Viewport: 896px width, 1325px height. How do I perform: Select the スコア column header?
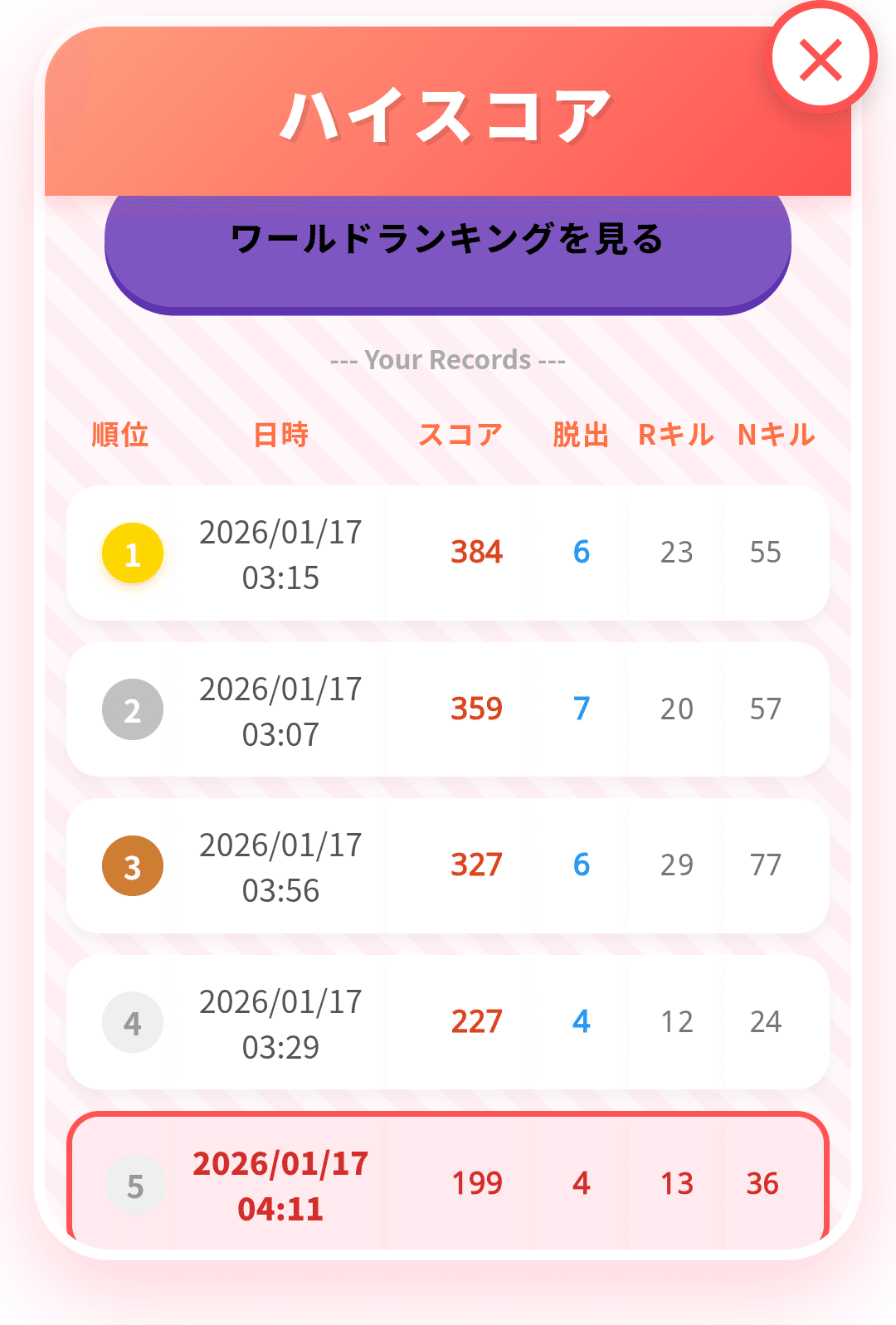click(x=460, y=434)
